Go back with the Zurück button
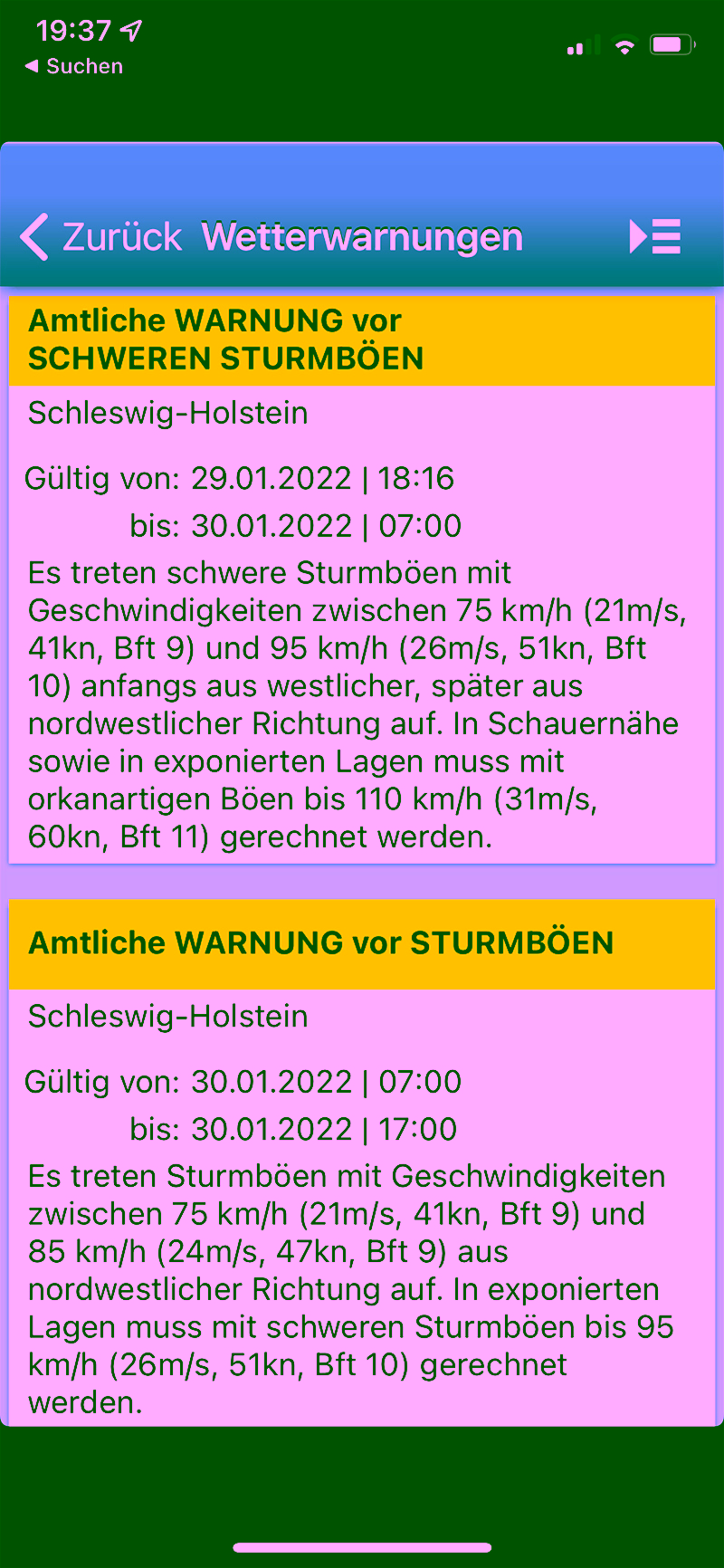Viewport: 724px width, 1568px height. tap(101, 237)
